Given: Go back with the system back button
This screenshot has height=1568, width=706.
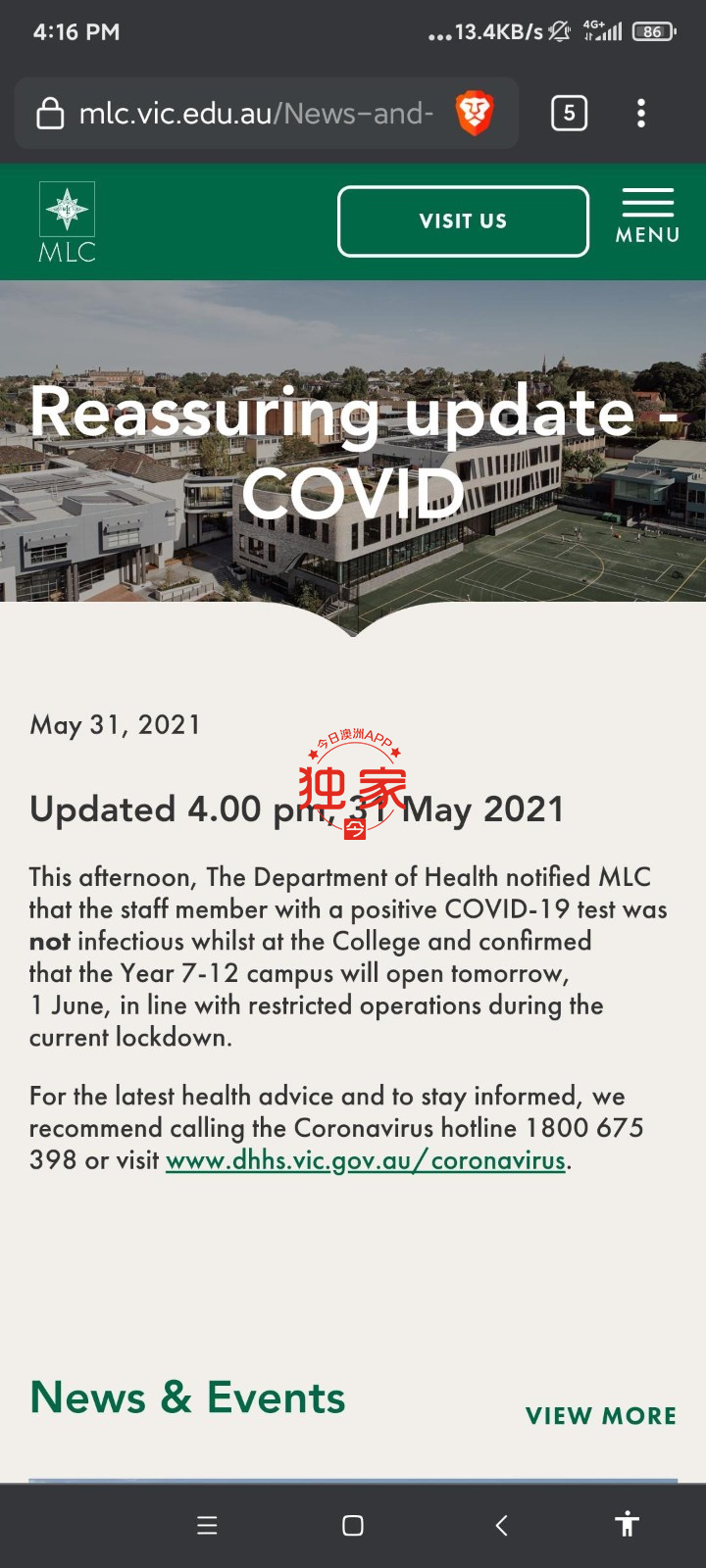Looking at the screenshot, I should click(501, 1525).
